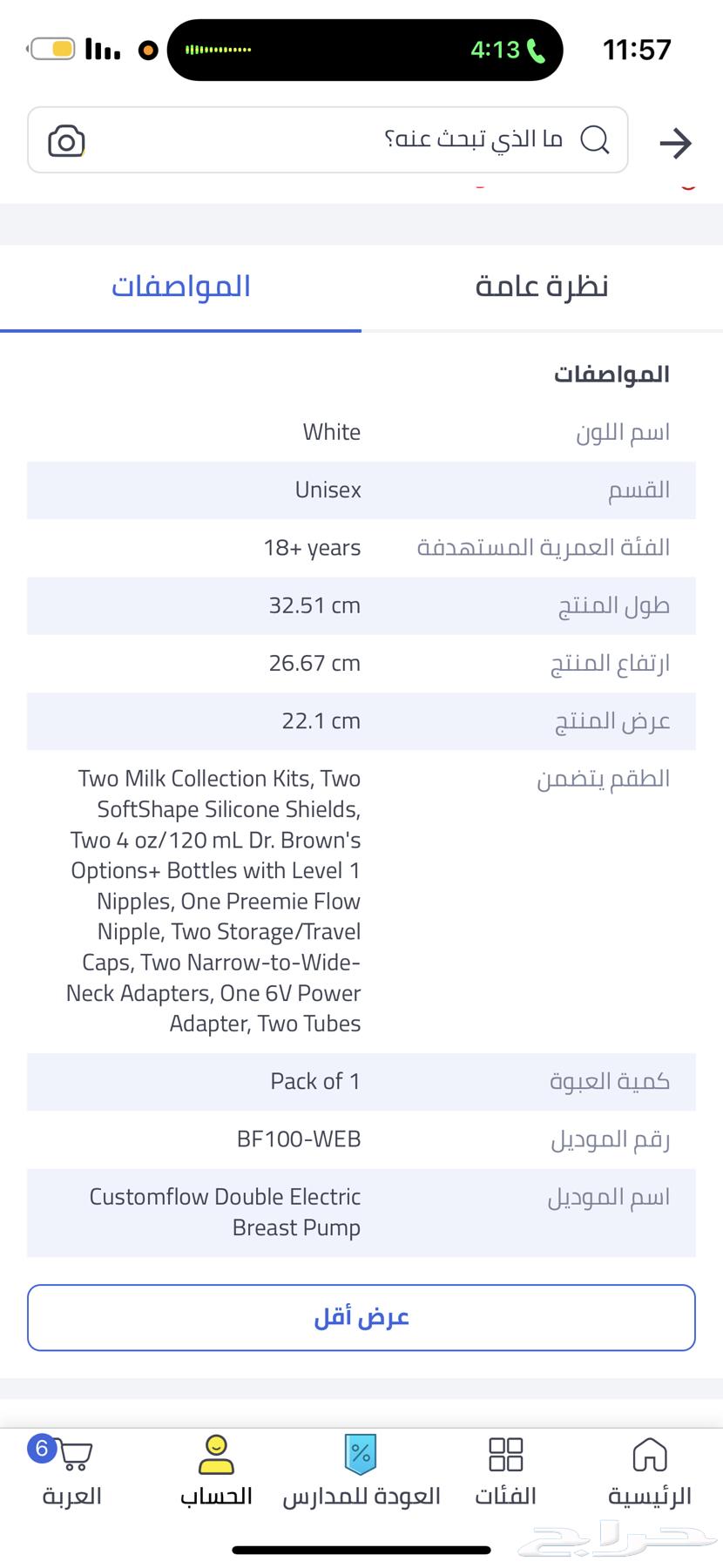Open the العربة cart tab

pos(72,1471)
